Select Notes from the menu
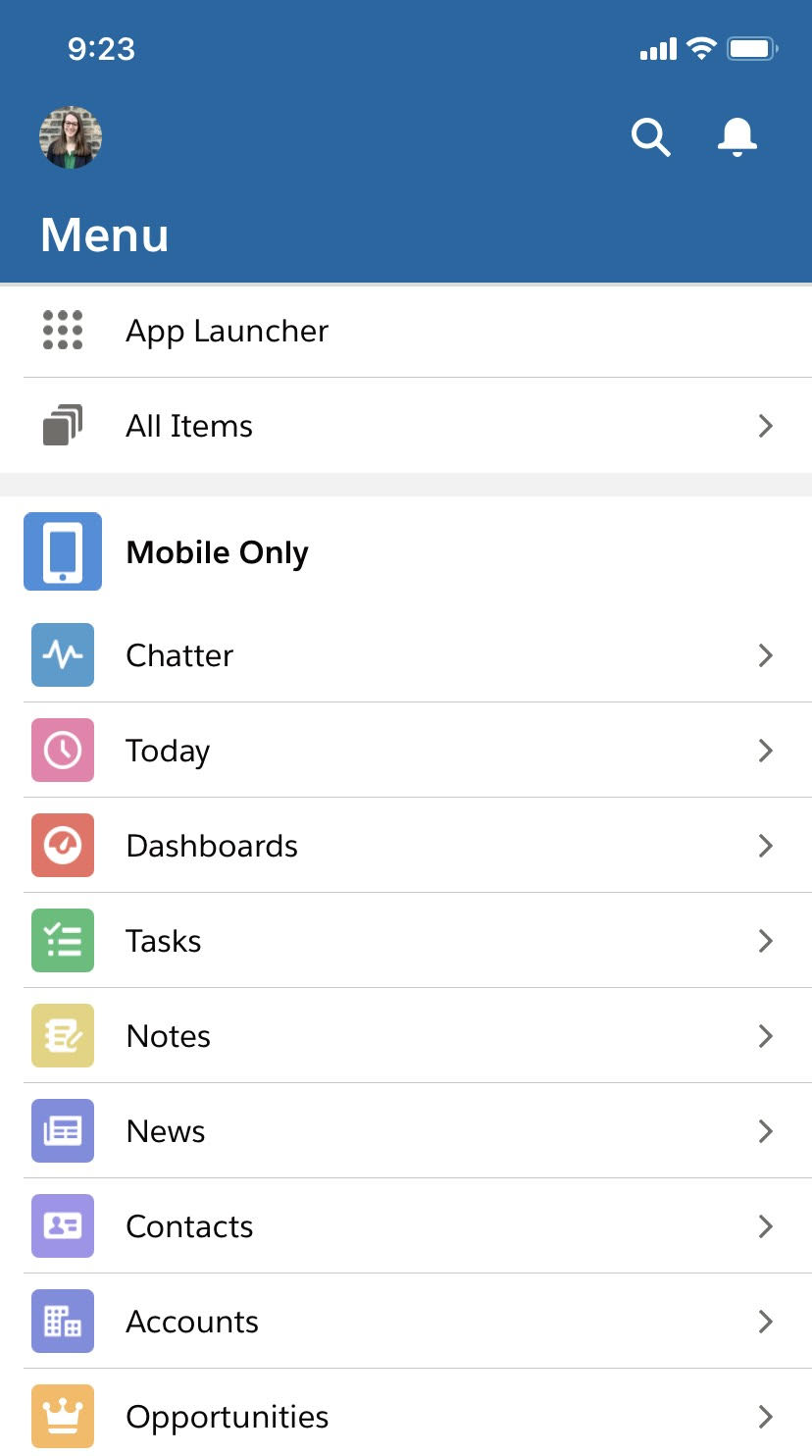The width and height of the screenshot is (812, 1456). [x=406, y=1036]
